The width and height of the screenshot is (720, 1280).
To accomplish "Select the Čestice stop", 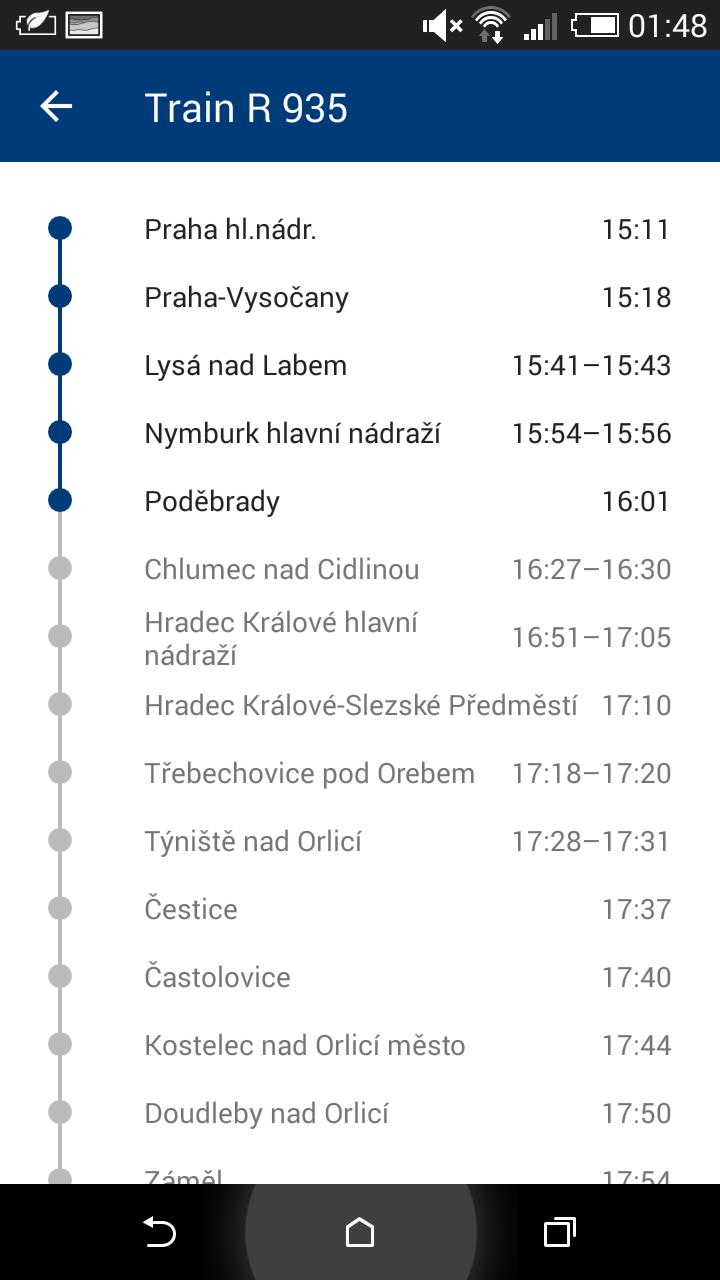I will (360, 910).
